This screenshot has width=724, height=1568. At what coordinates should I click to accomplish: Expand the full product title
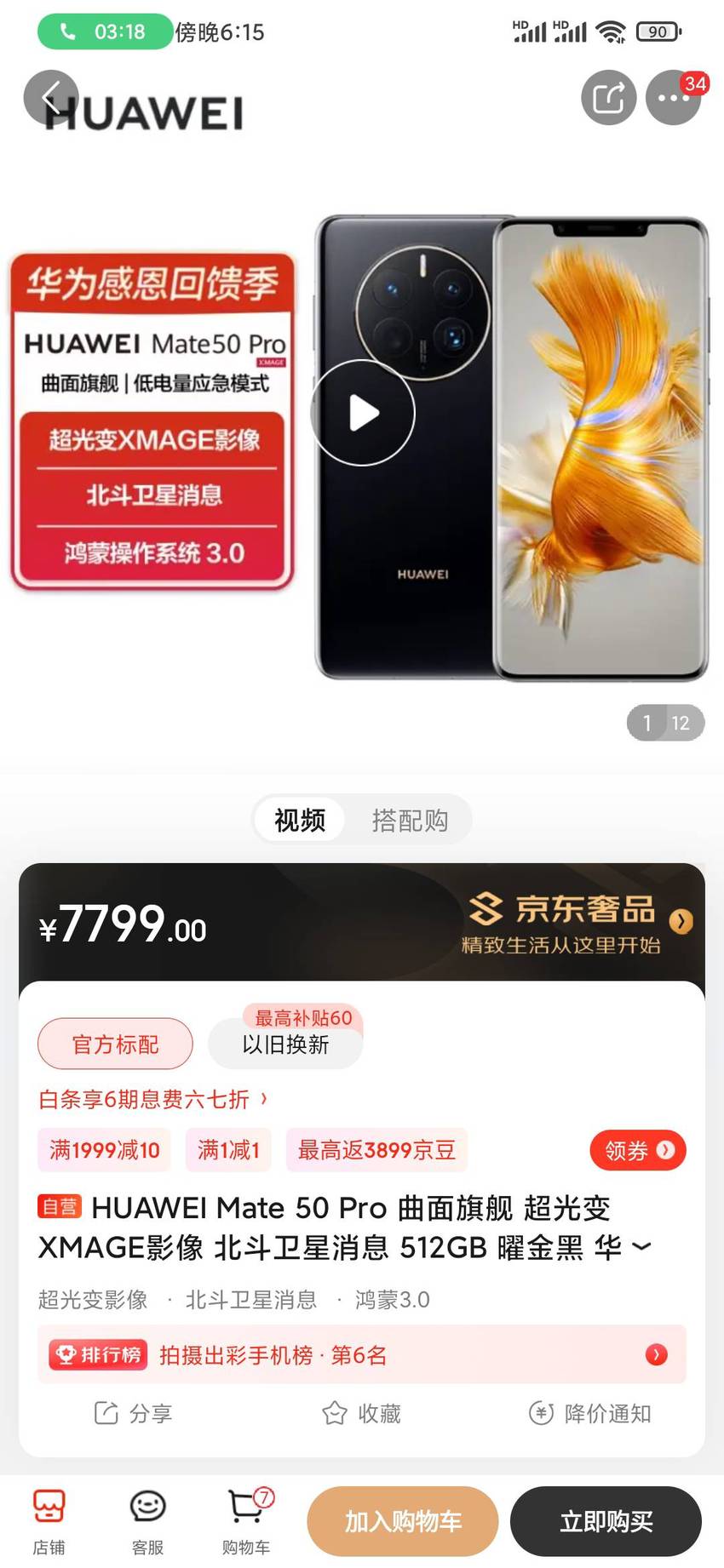click(x=641, y=1247)
